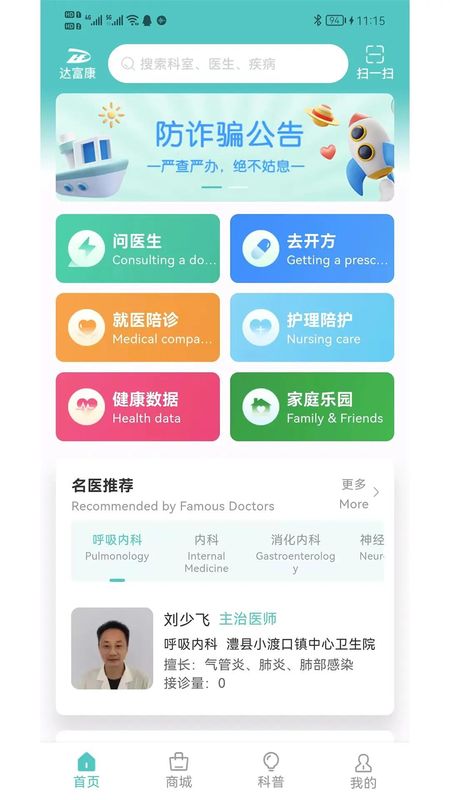Screen dimensions: 450x800
Task: Tap the search box for departments and doctors
Action: coord(228,64)
